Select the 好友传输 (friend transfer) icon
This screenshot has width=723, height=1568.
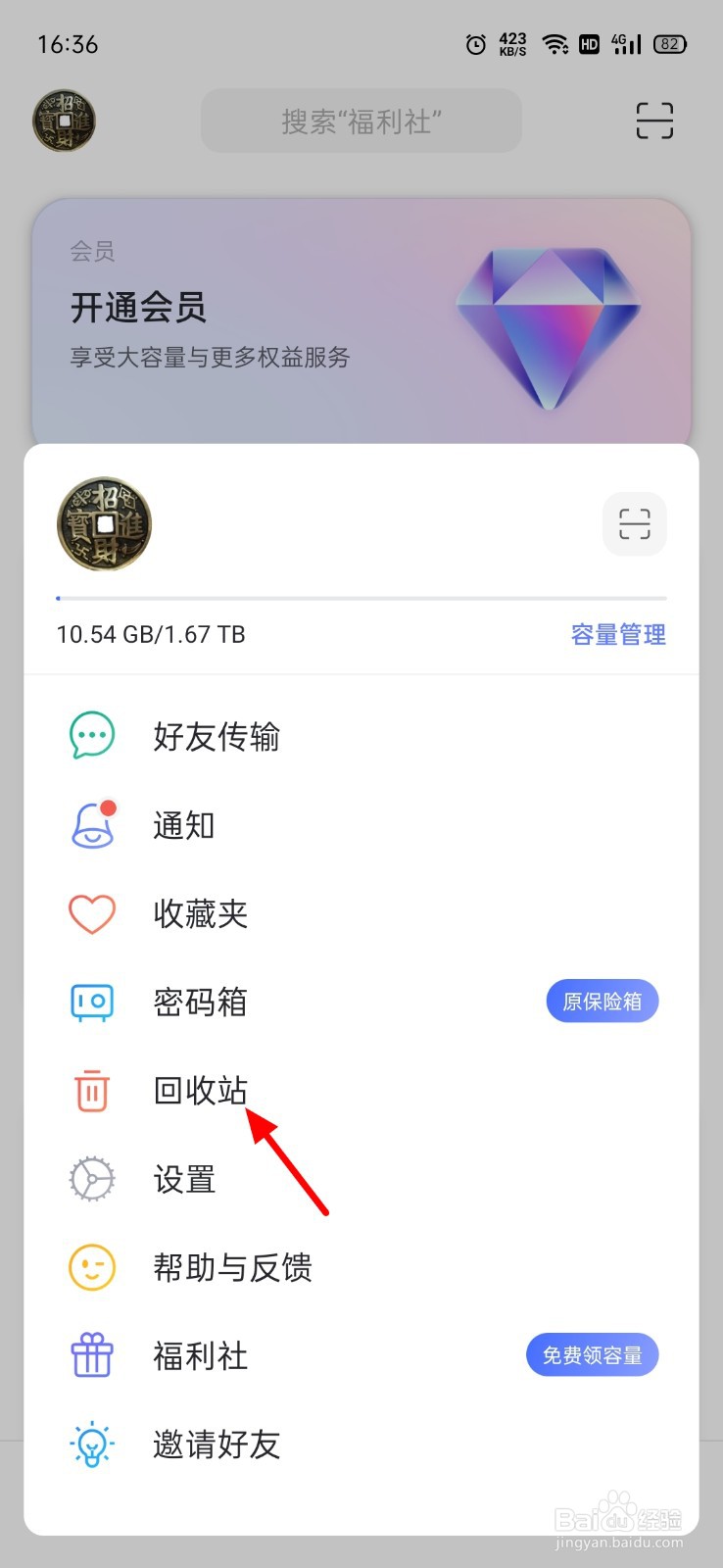[x=91, y=735]
